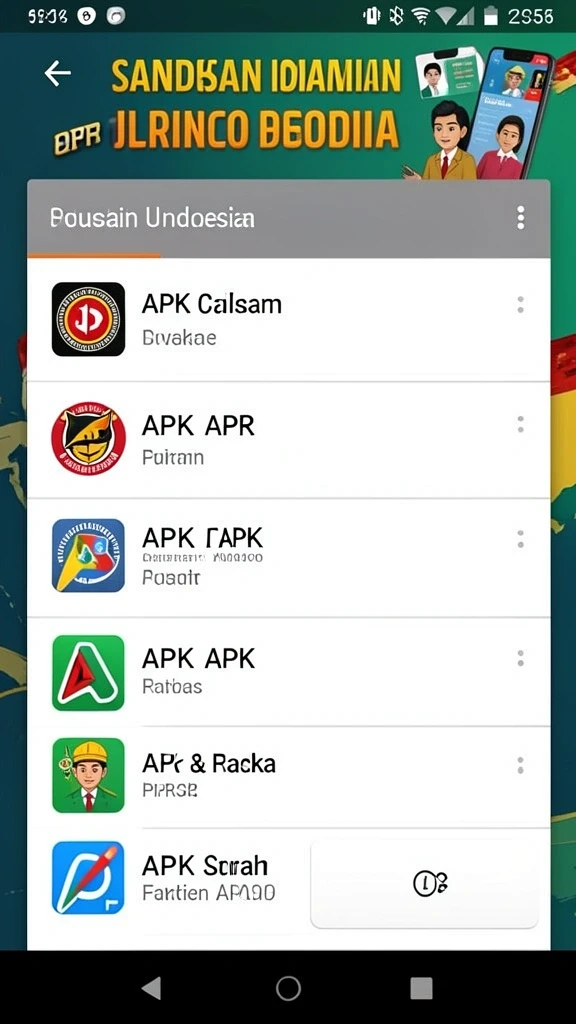Tap the system back button

(152, 988)
